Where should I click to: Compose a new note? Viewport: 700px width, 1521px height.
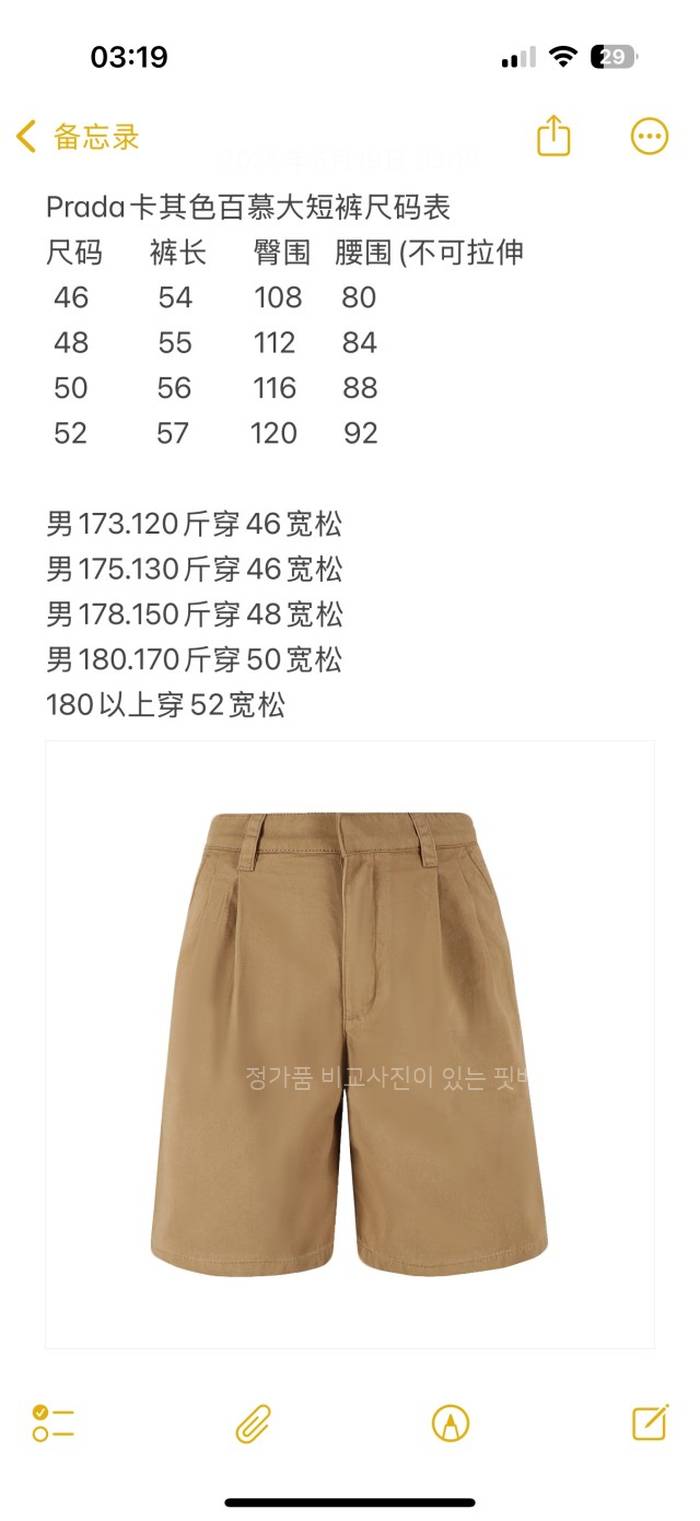click(x=650, y=1421)
